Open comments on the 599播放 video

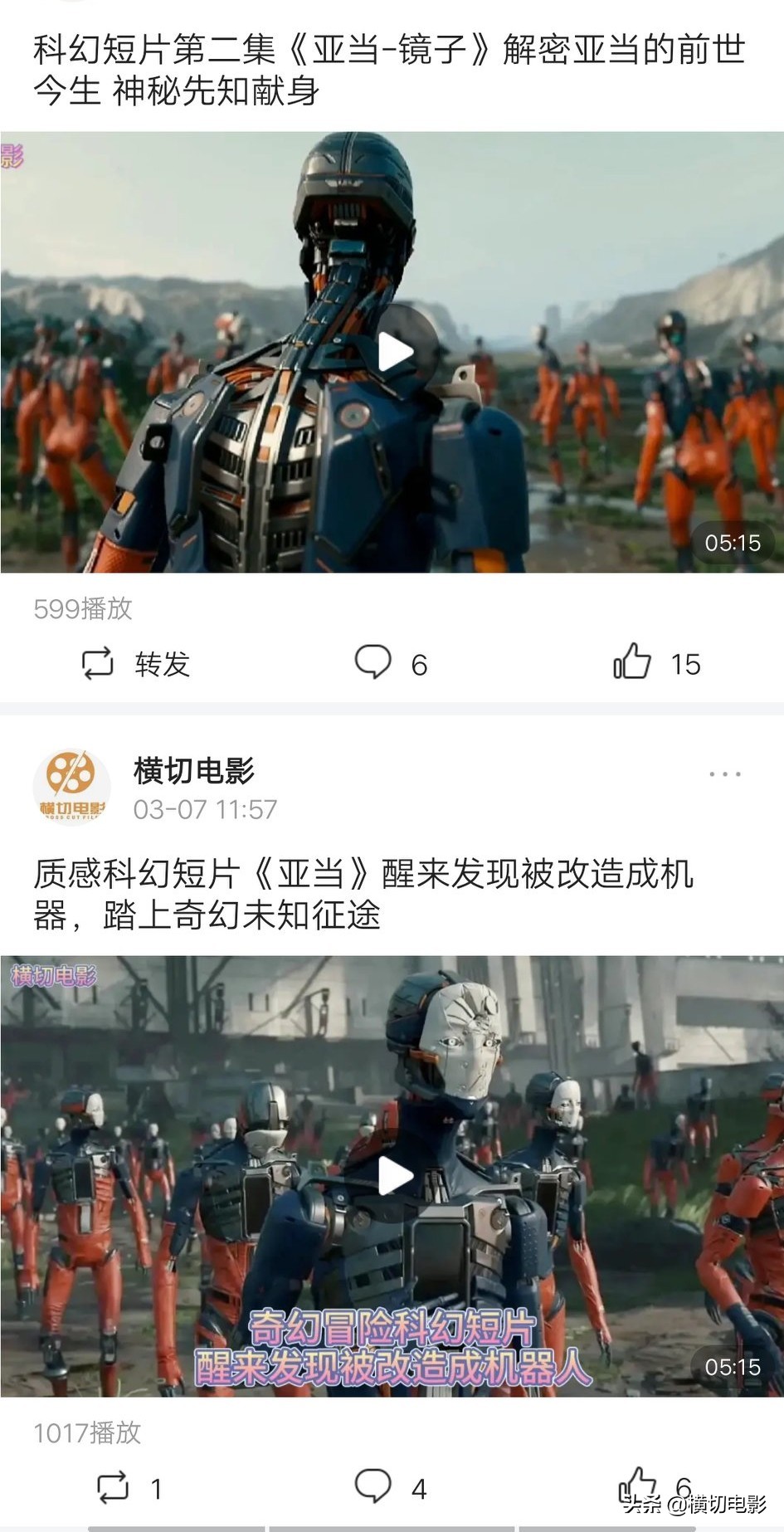click(x=391, y=664)
